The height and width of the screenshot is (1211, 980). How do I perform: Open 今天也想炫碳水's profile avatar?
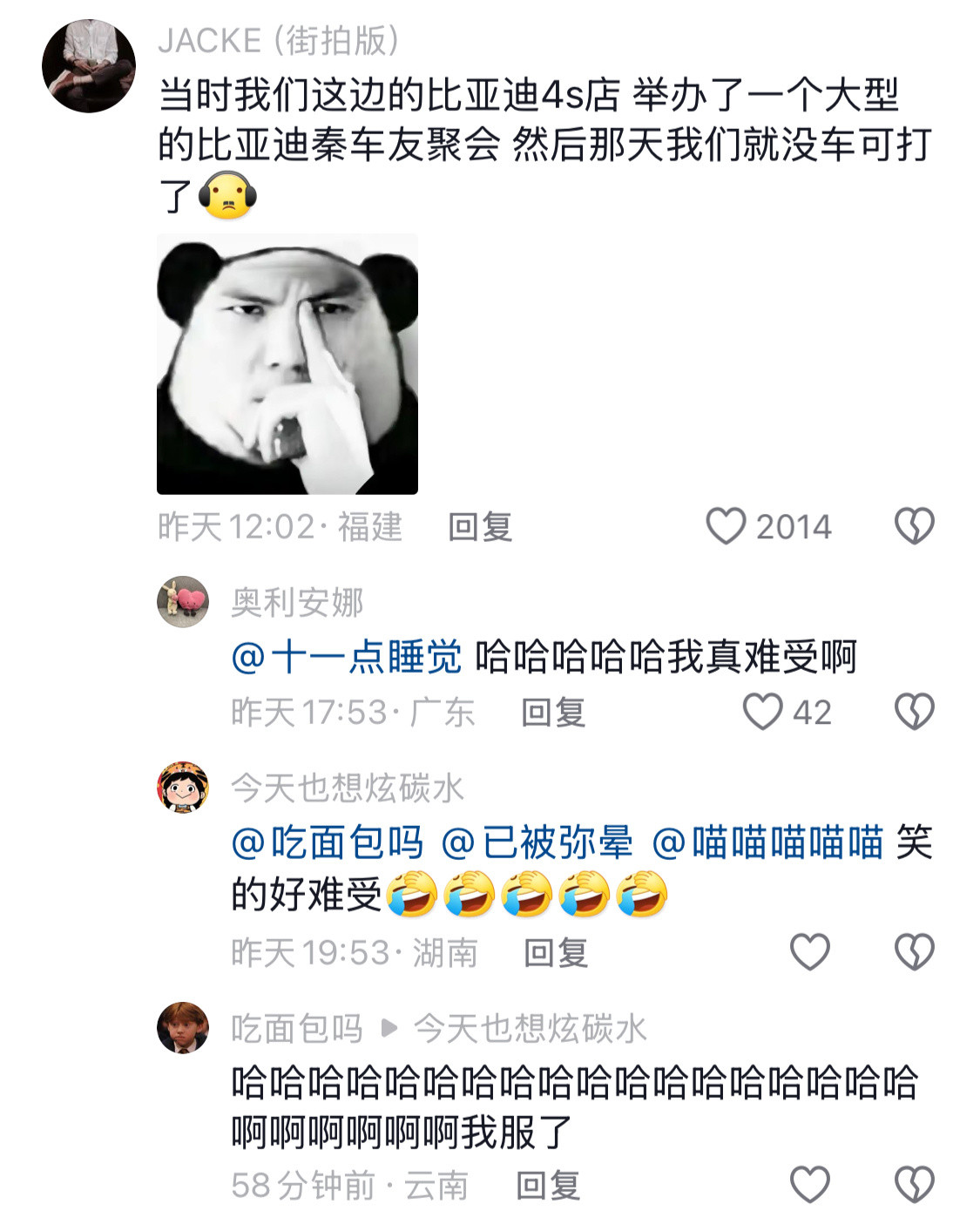(184, 787)
